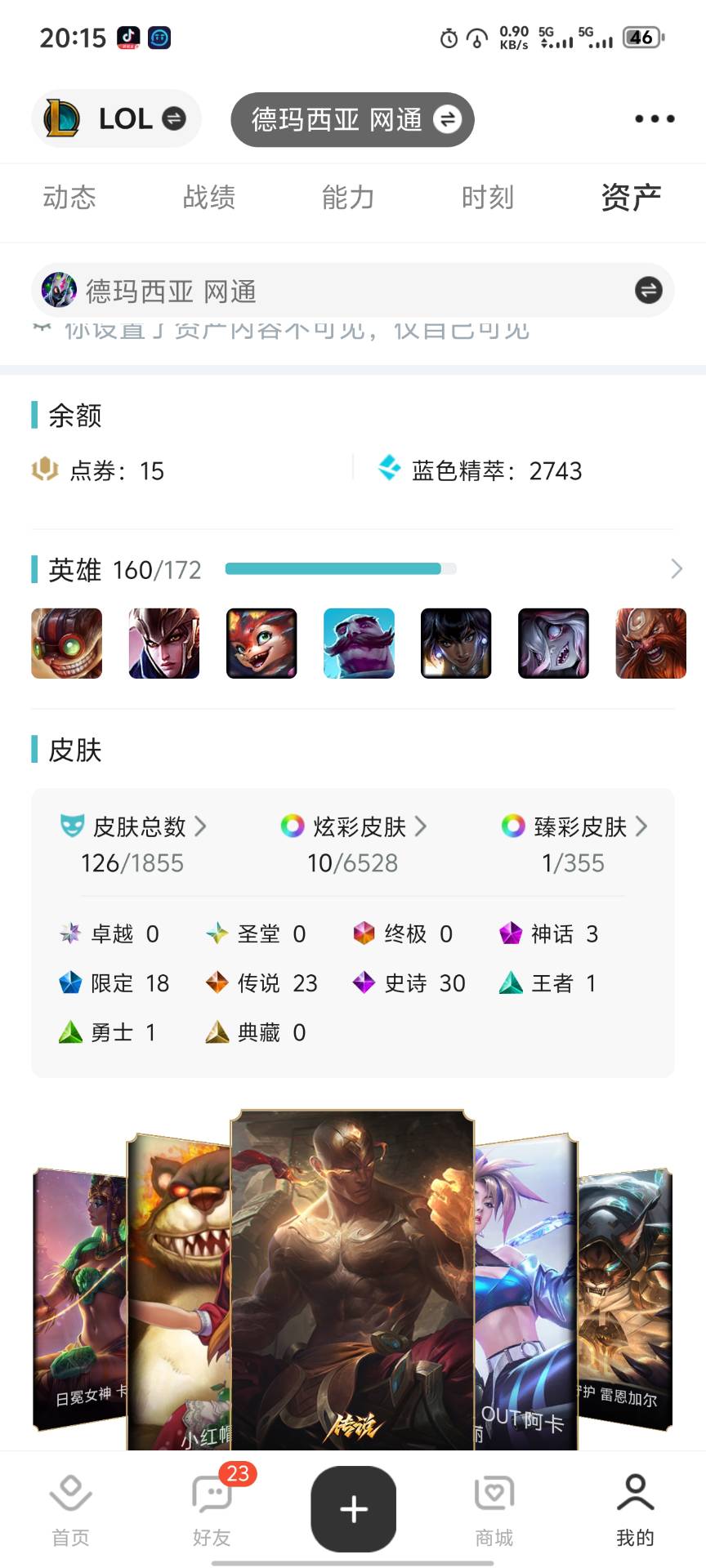Image resolution: width=706 pixels, height=1568 pixels.
Task: Expand the 英雄 160/172 hero list
Action: tap(676, 569)
